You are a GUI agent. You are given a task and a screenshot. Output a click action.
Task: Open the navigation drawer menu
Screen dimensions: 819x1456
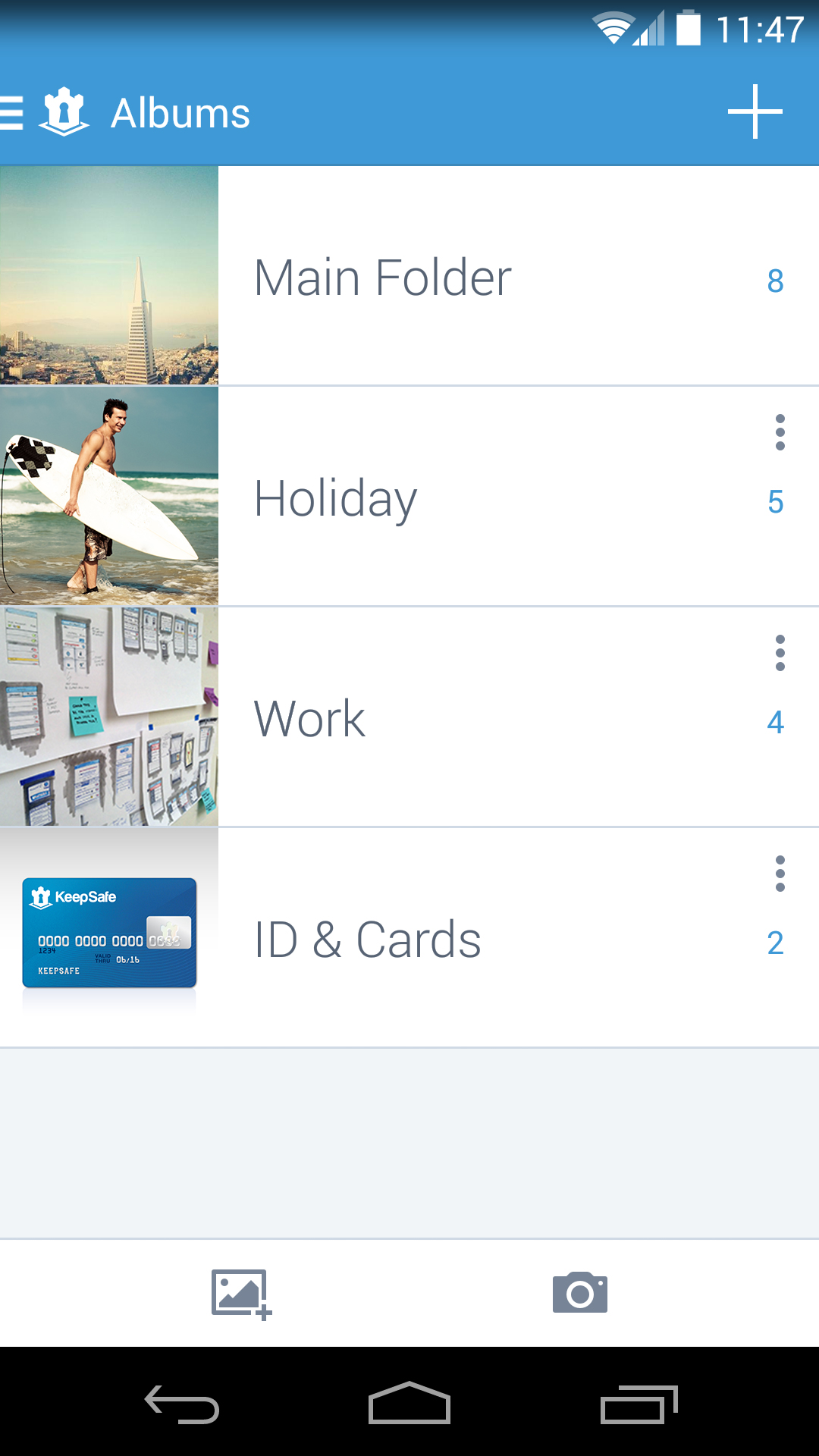coord(14,113)
